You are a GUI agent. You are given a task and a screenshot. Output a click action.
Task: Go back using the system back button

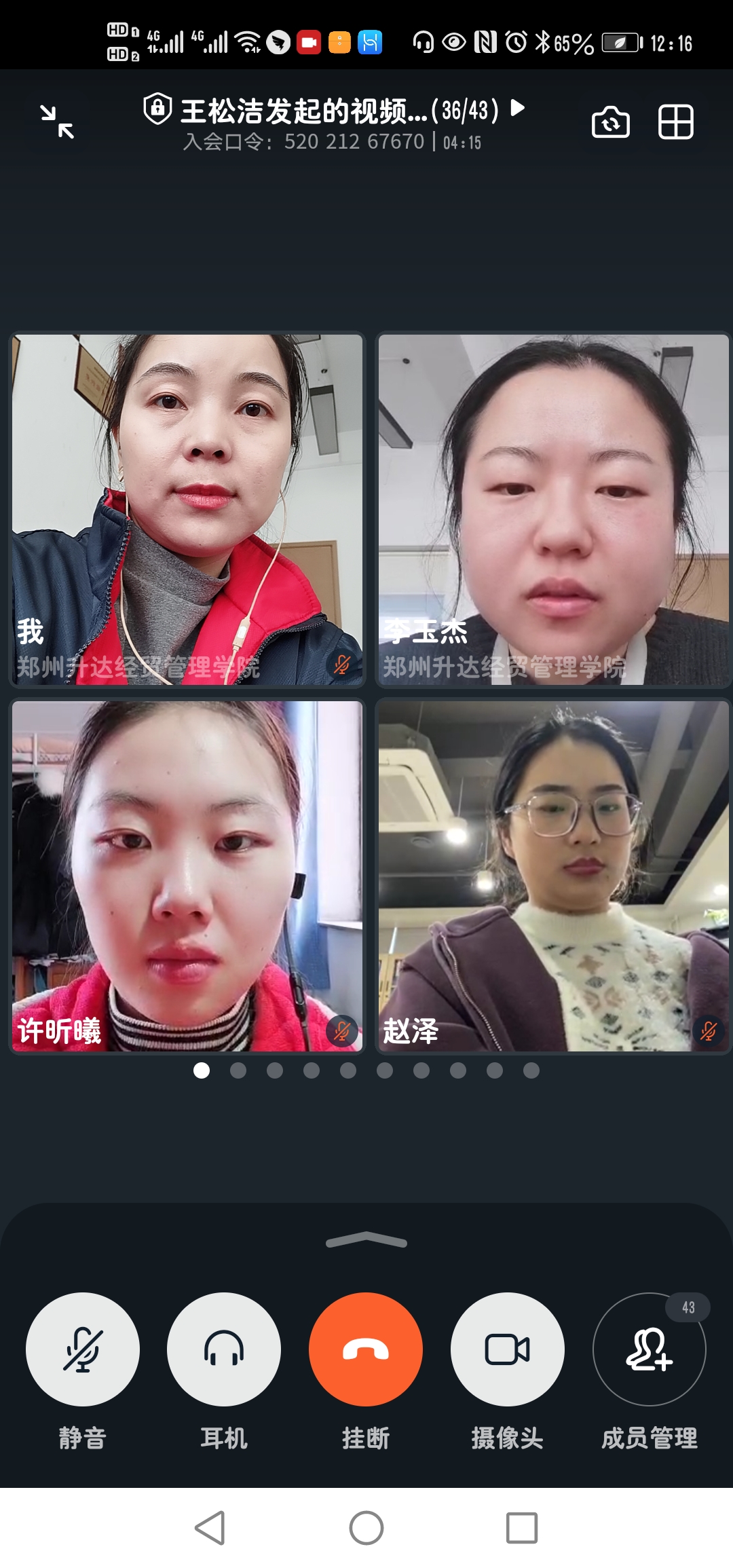coord(210,1528)
